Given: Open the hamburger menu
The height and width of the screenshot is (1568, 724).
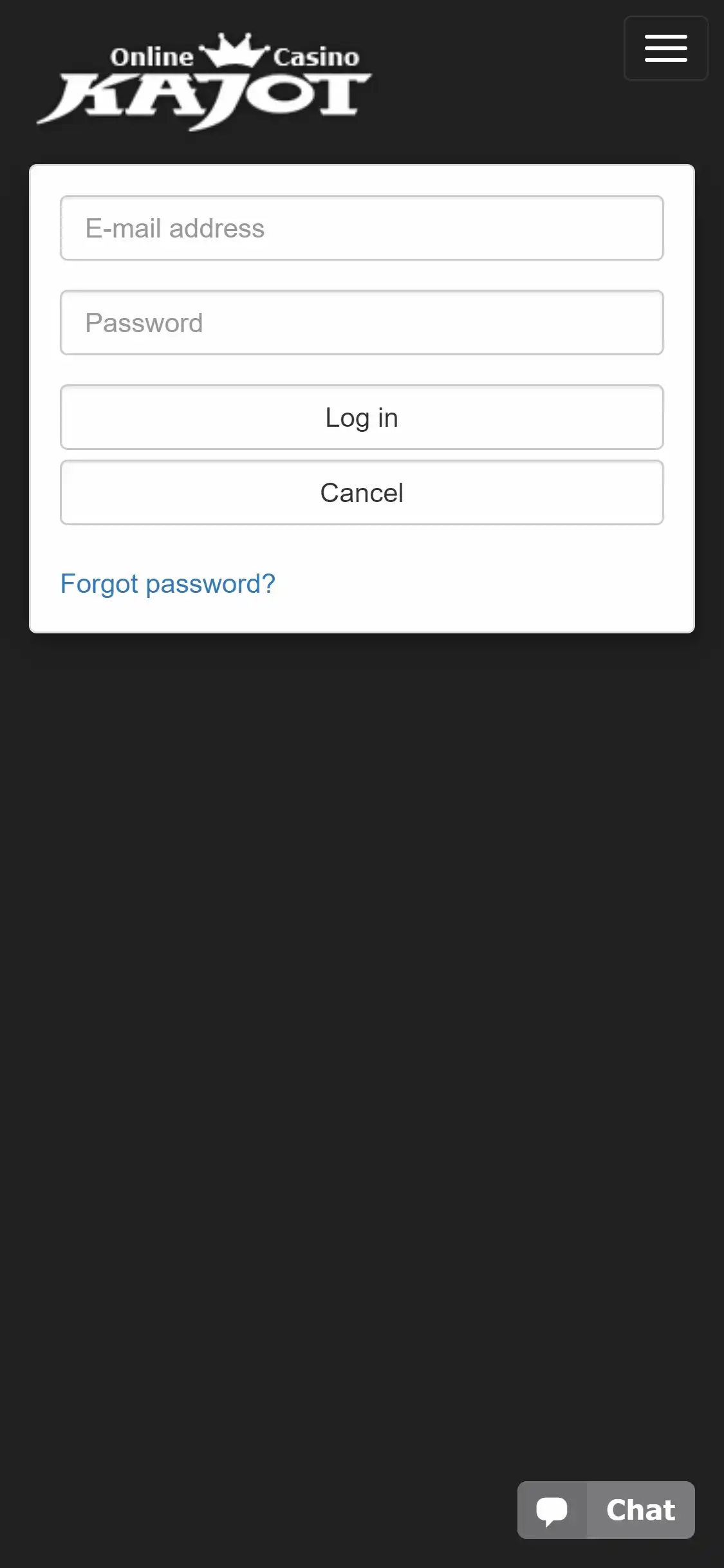Looking at the screenshot, I should pos(665,48).
